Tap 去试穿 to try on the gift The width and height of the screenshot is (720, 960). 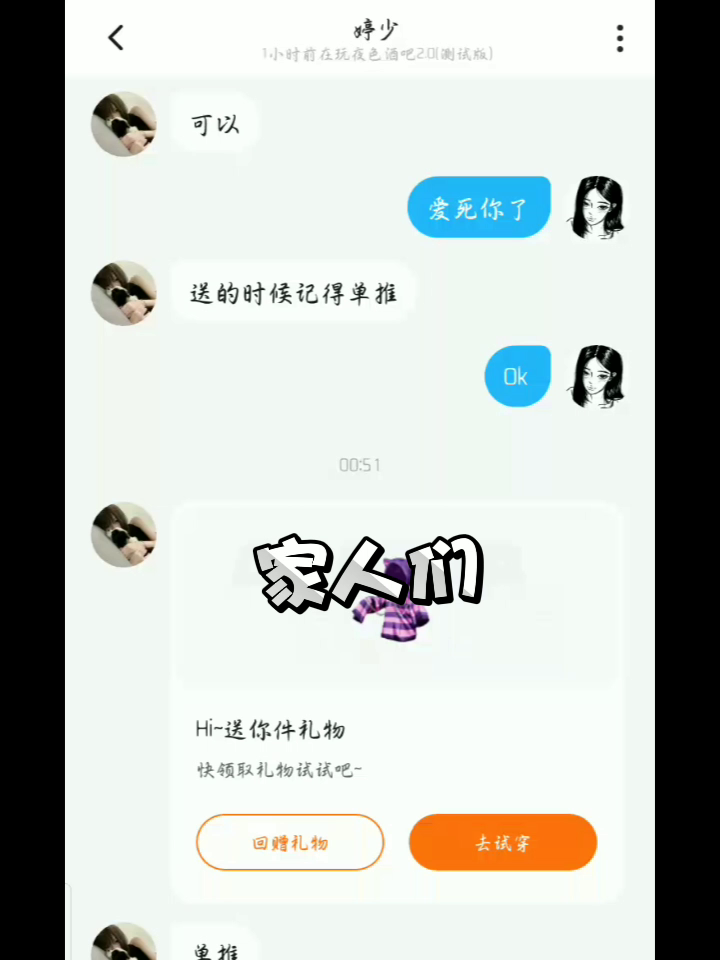point(503,842)
